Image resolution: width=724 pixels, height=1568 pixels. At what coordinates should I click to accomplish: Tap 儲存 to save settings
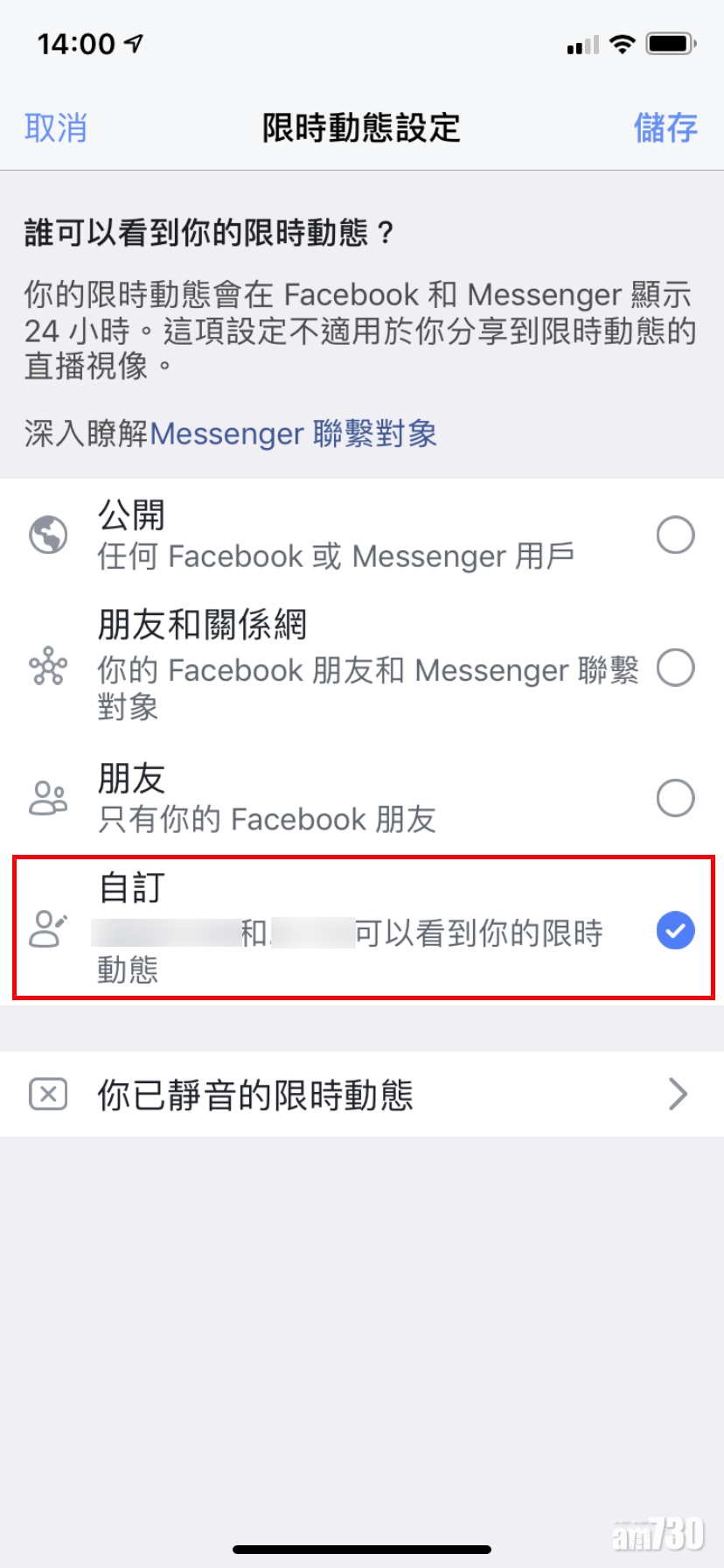(x=665, y=128)
